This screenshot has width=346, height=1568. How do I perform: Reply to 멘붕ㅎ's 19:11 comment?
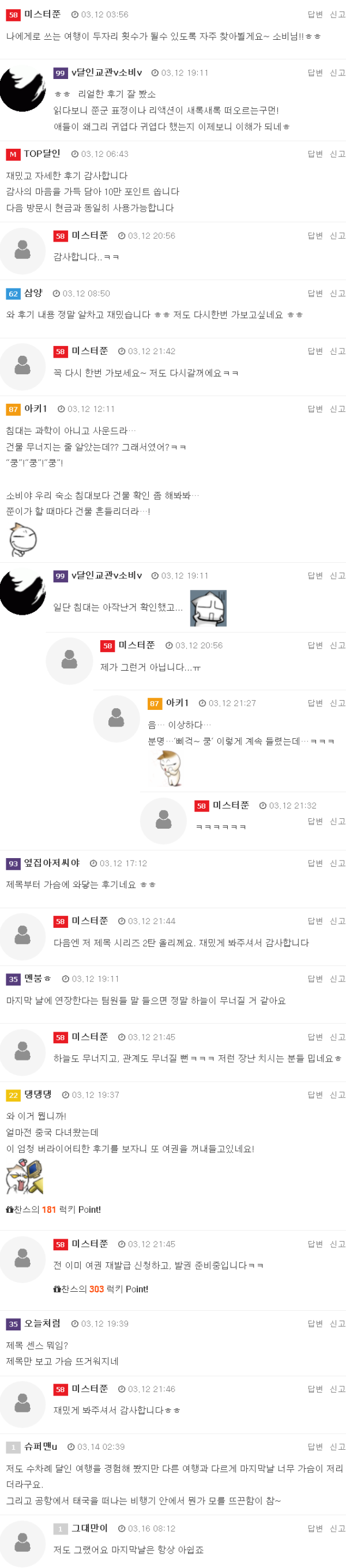pyautogui.click(x=314, y=979)
